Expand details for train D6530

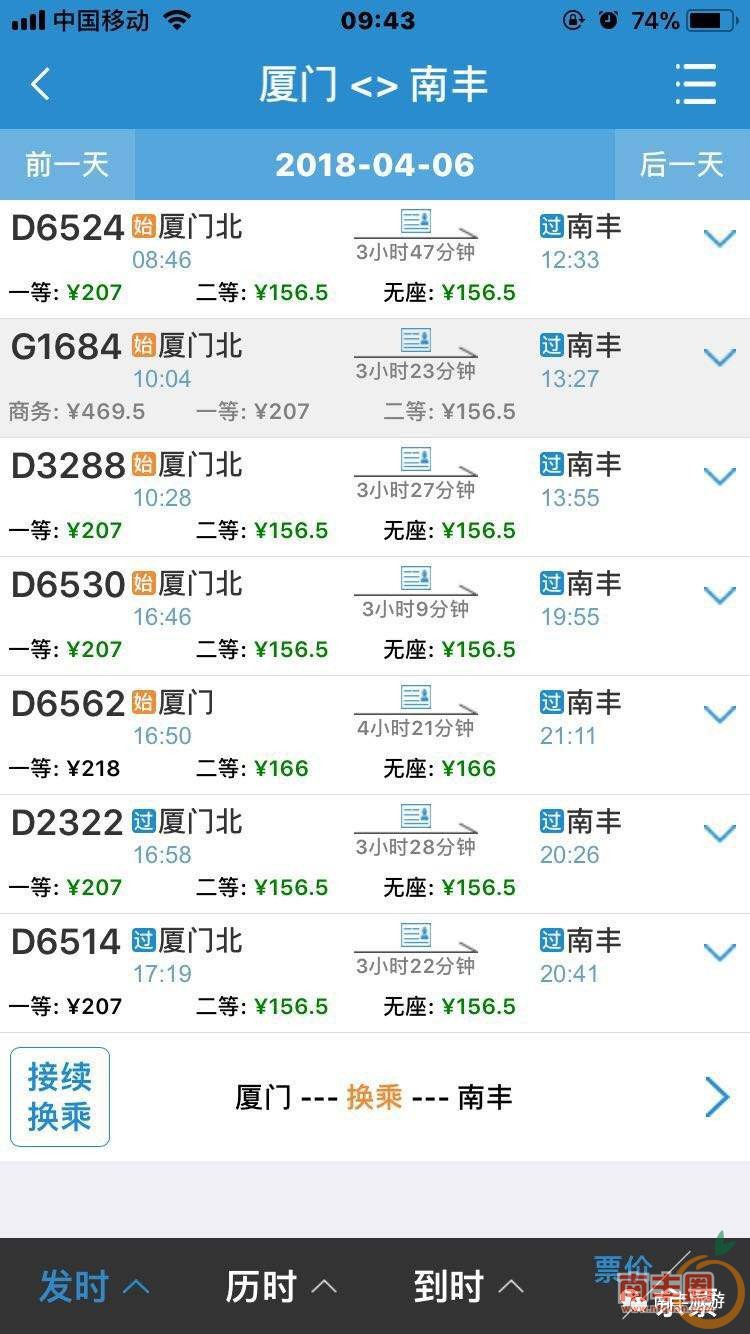(719, 596)
